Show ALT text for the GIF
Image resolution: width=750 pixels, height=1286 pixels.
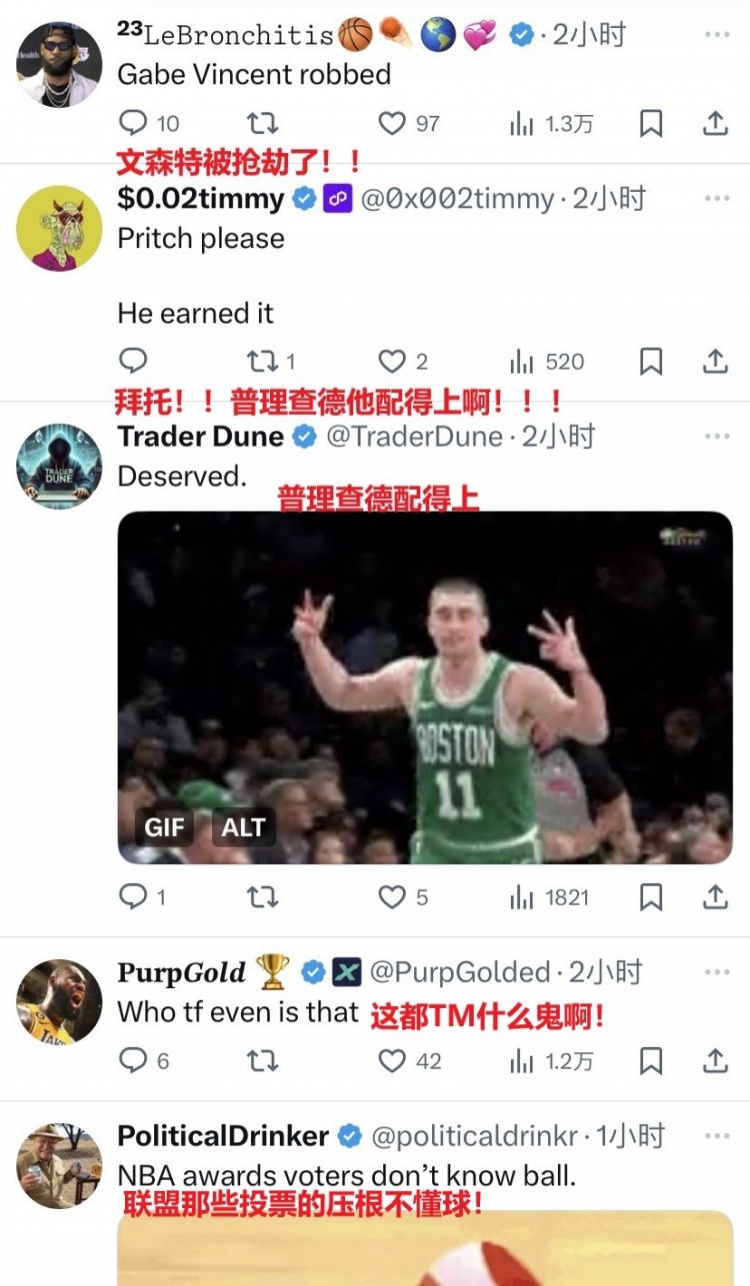click(243, 827)
